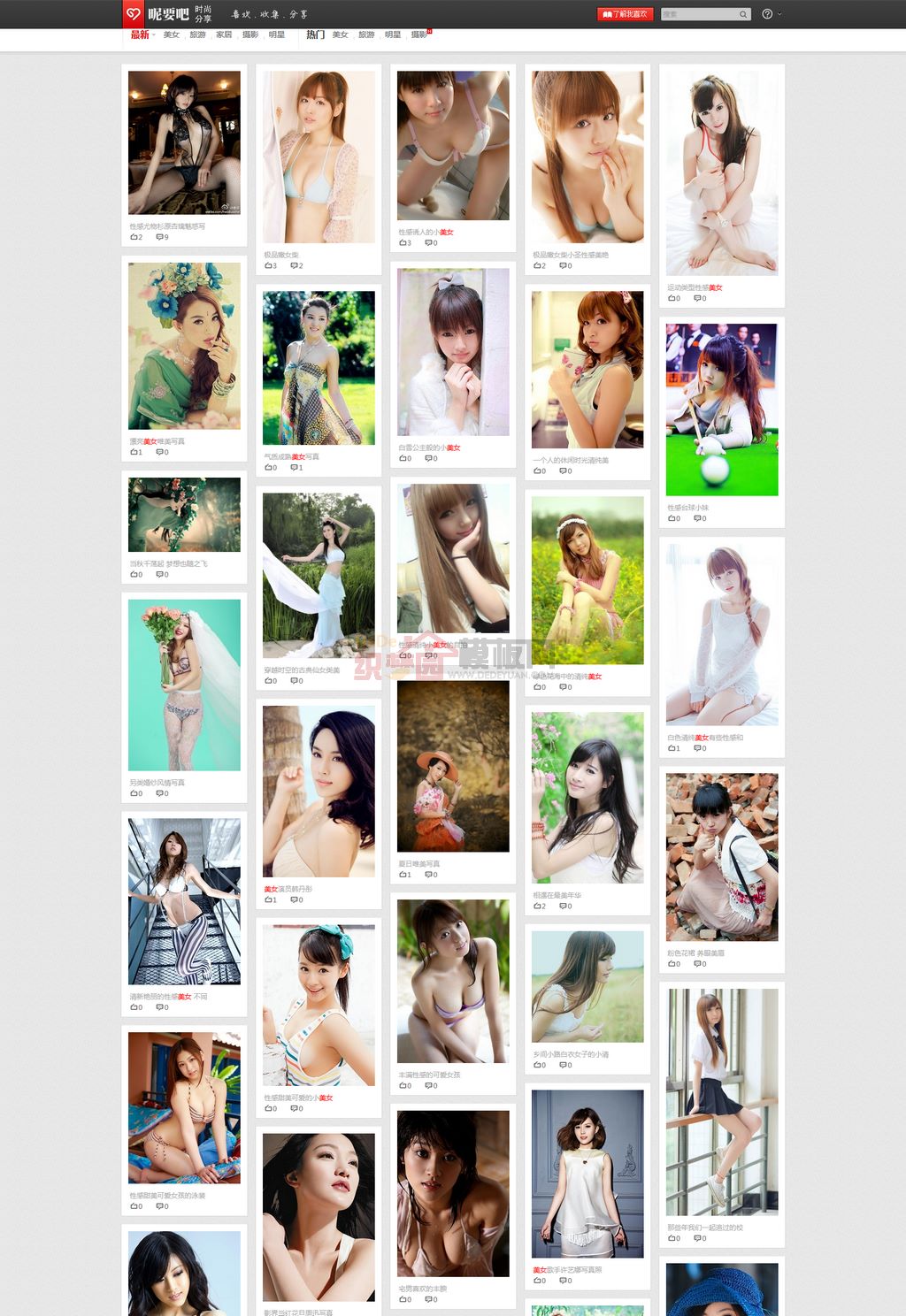
Task: Open the card titled 一个人的休闲时光清纯美
Action: (x=587, y=371)
